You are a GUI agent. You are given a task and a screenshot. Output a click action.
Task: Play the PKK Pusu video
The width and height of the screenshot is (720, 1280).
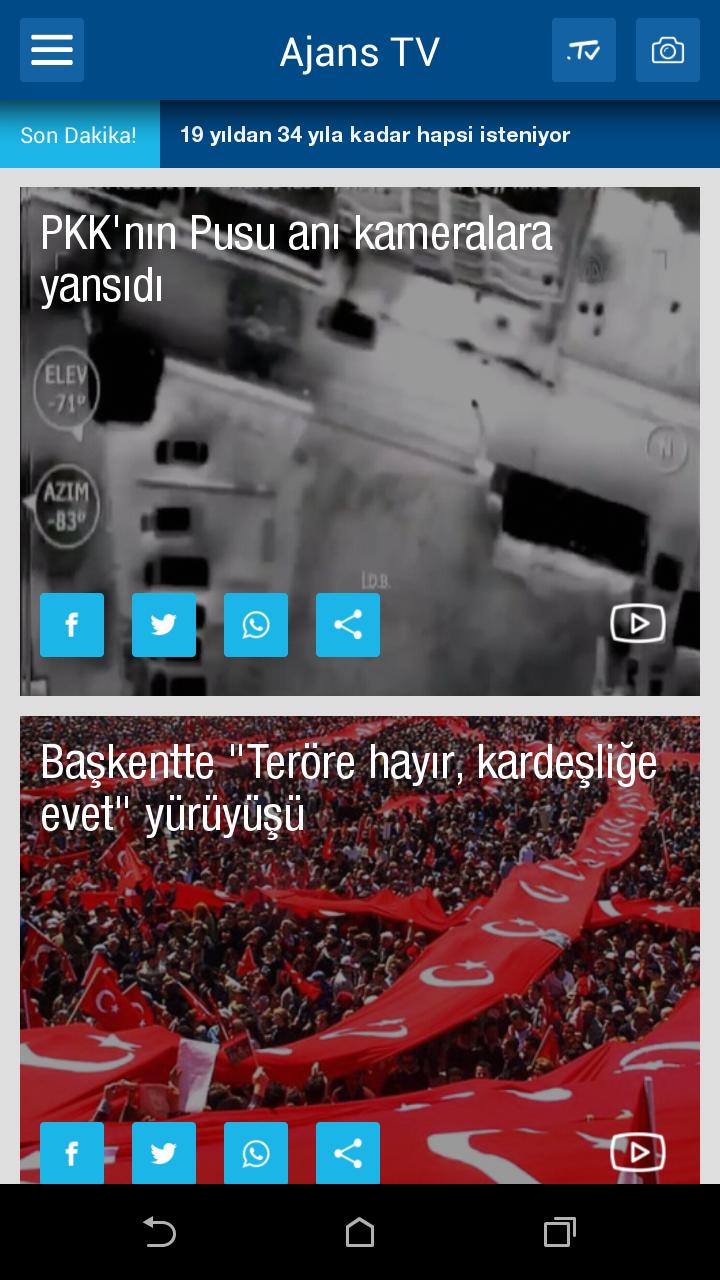[637, 624]
